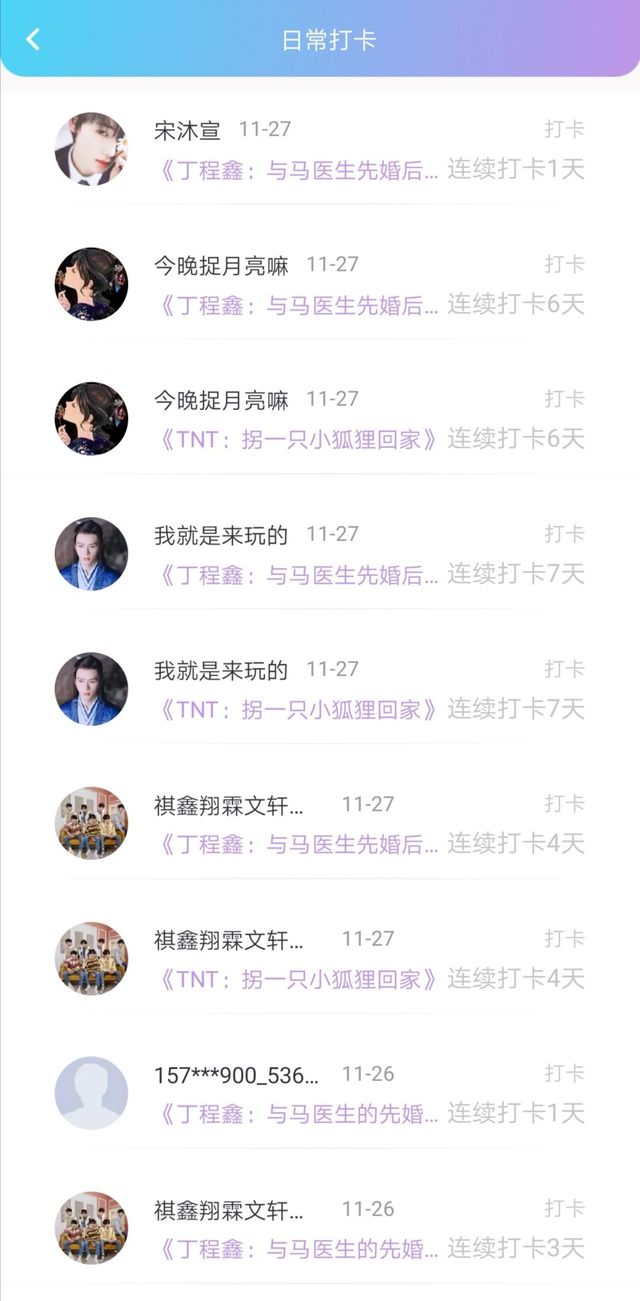640x1301 pixels.
Task: Tap 宋沐宣's profile avatar
Action: pyautogui.click(x=91, y=149)
